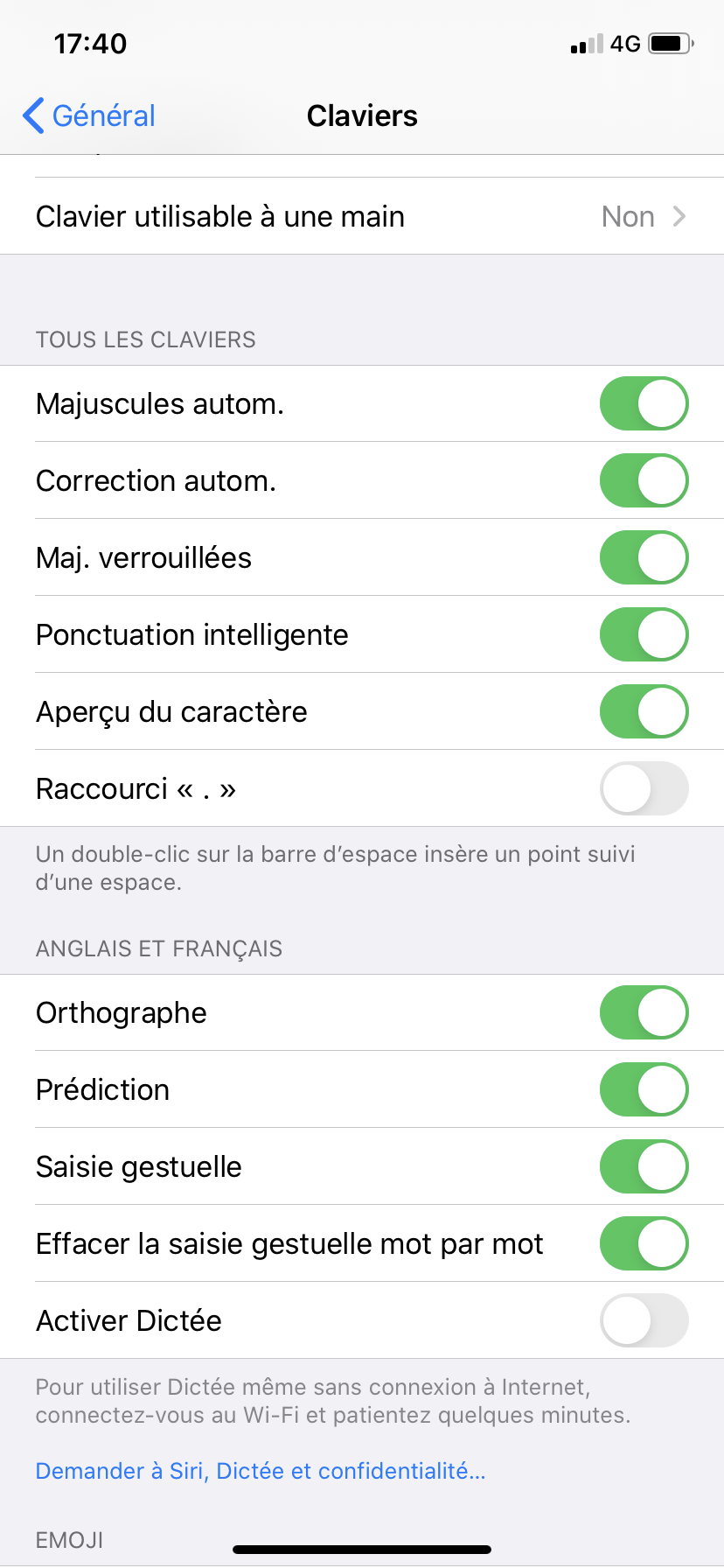Turn off Effacer la saisie gestuelle mot par mot

click(x=644, y=1244)
